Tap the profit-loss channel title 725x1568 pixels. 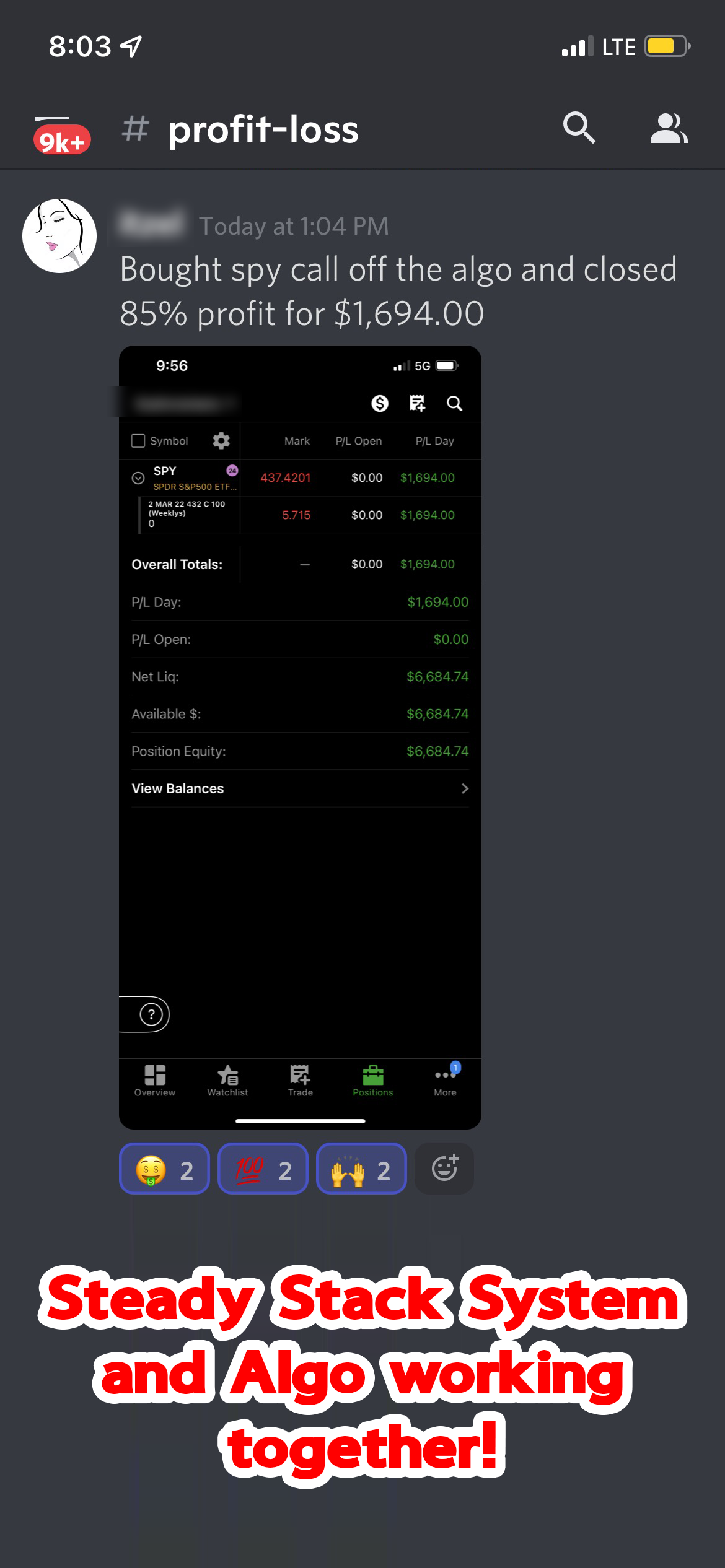[x=263, y=129]
